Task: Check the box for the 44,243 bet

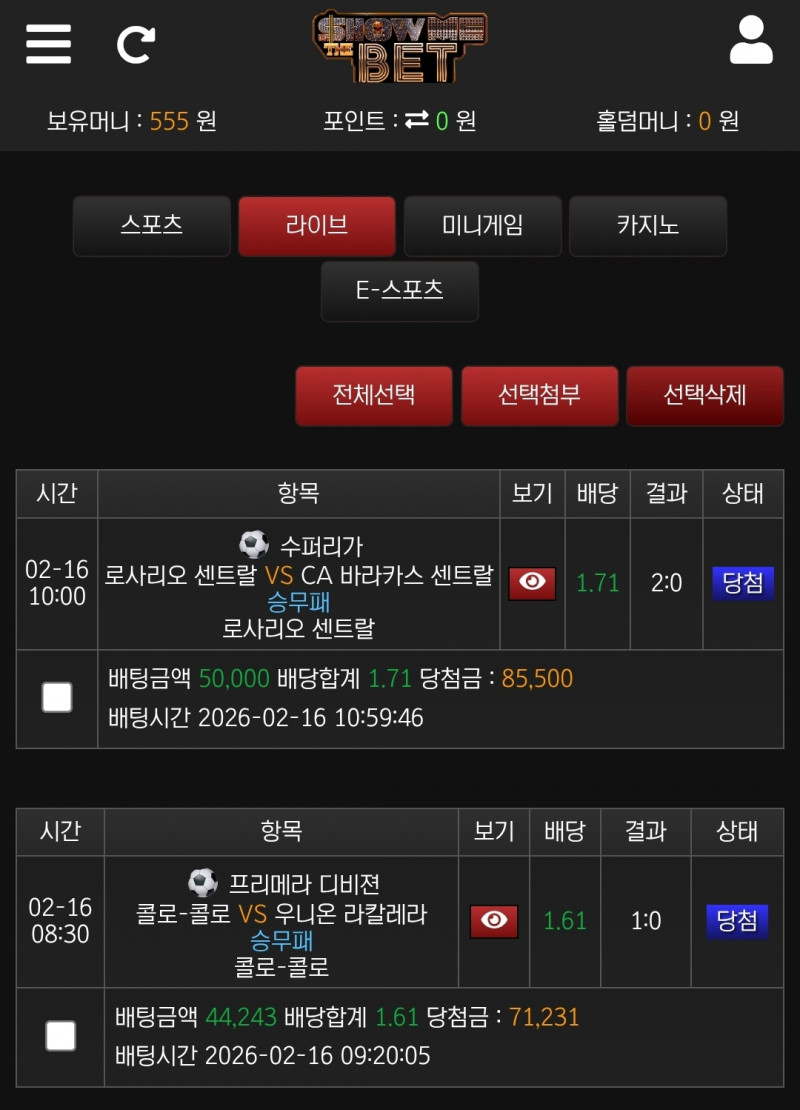Action: tap(61, 1036)
